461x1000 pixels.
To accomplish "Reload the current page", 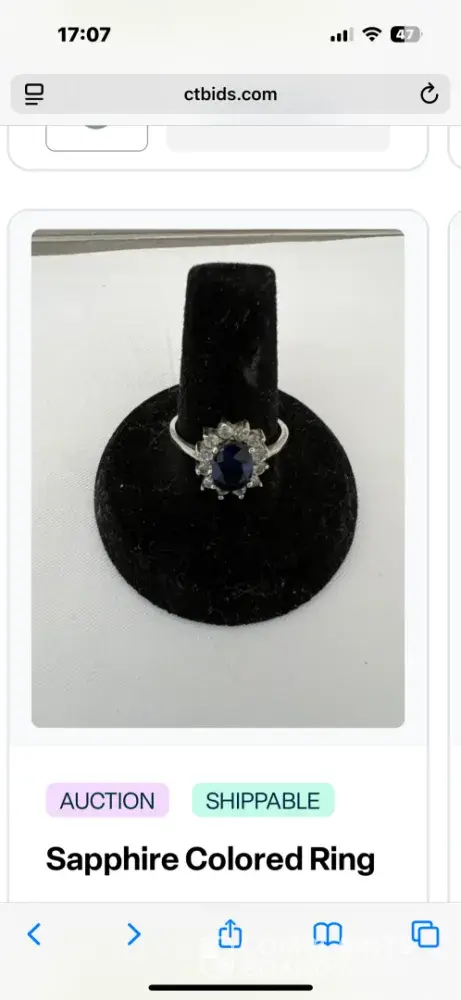I will [429, 94].
